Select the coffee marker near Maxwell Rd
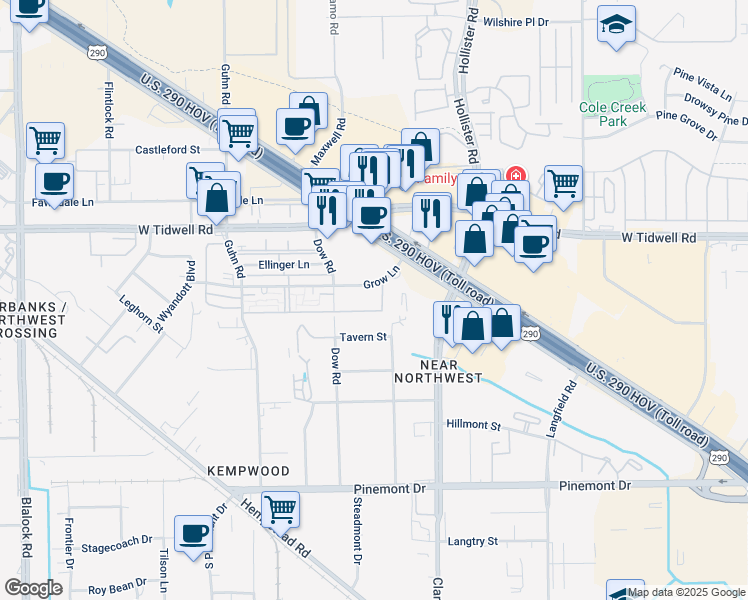This screenshot has width=748, height=600. [294, 126]
